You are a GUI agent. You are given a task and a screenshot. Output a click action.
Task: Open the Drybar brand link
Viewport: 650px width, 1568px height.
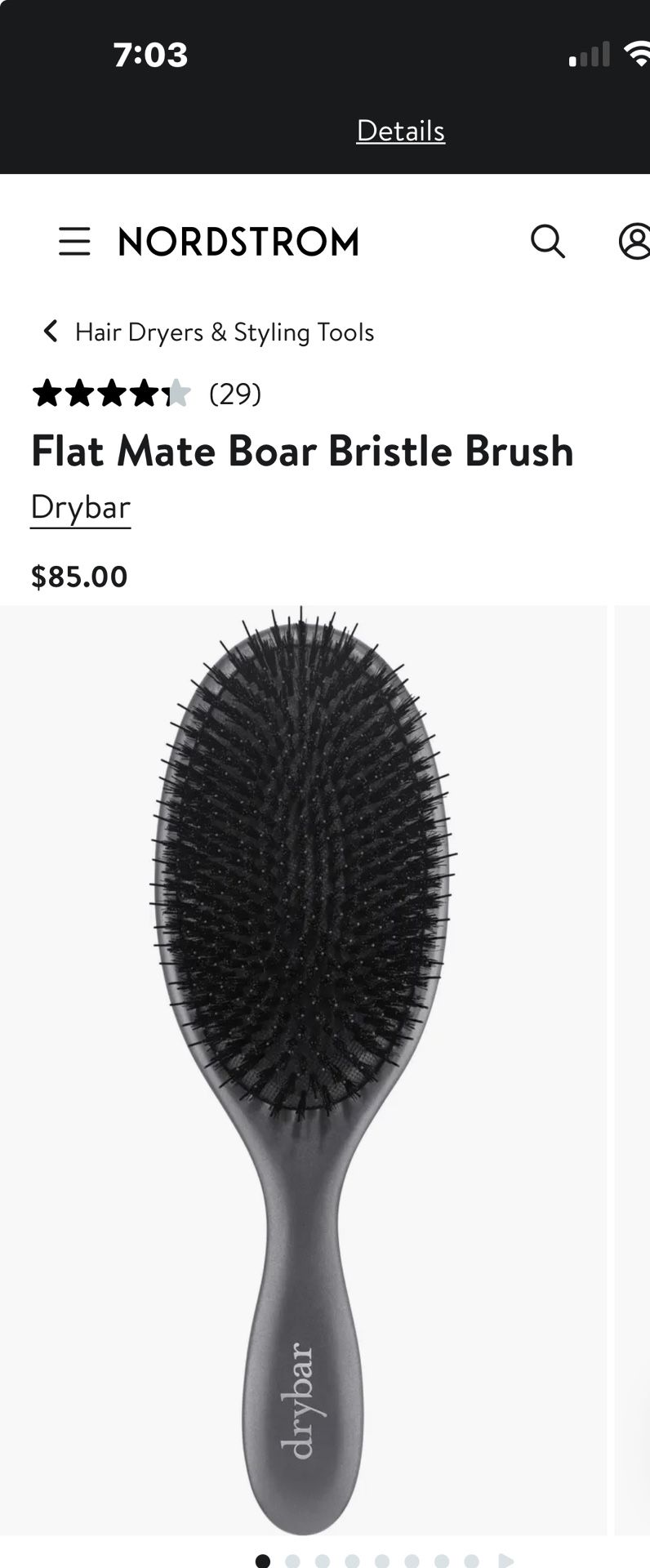coord(81,507)
